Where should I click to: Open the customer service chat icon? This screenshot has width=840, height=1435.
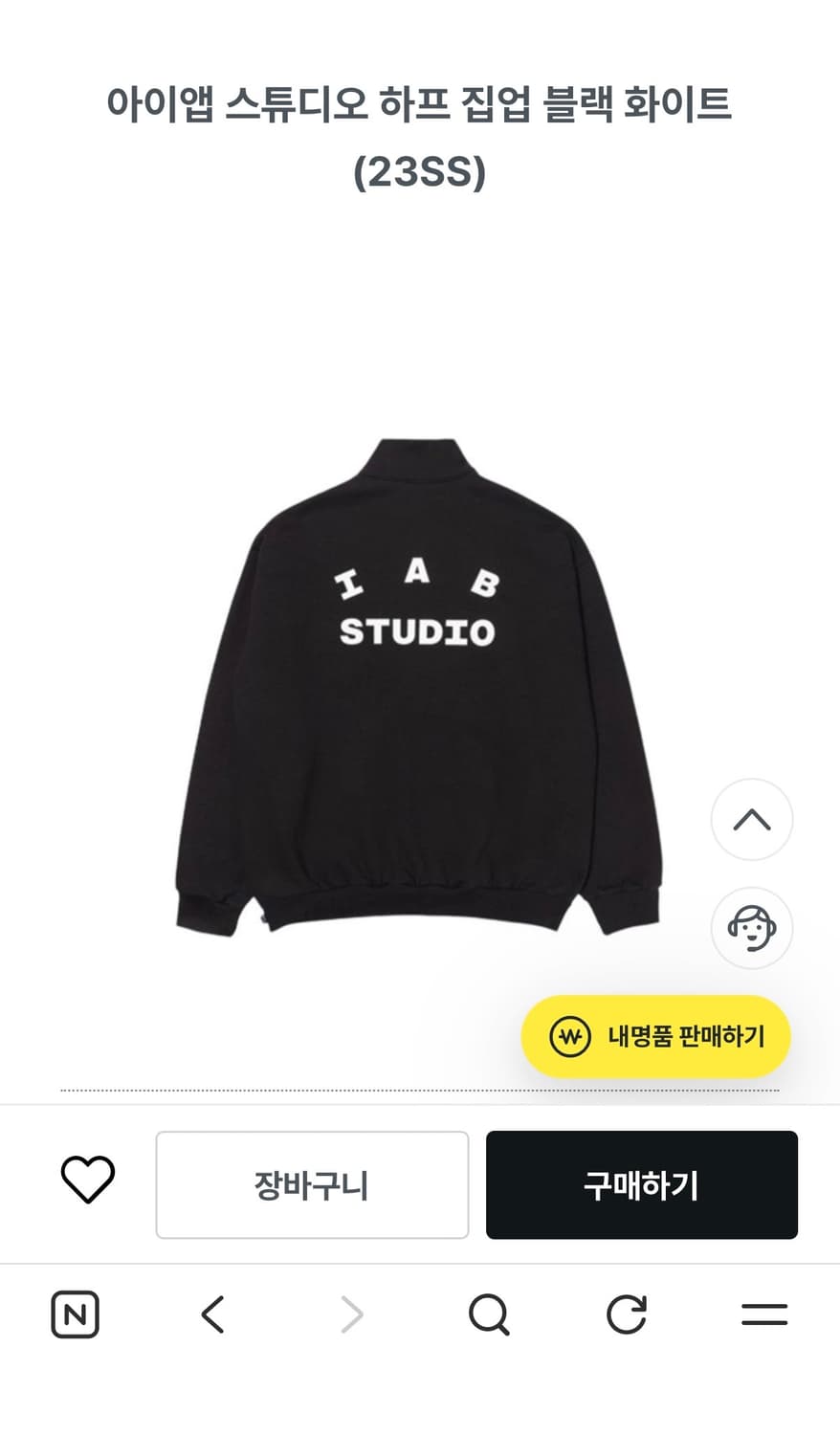pos(751,928)
